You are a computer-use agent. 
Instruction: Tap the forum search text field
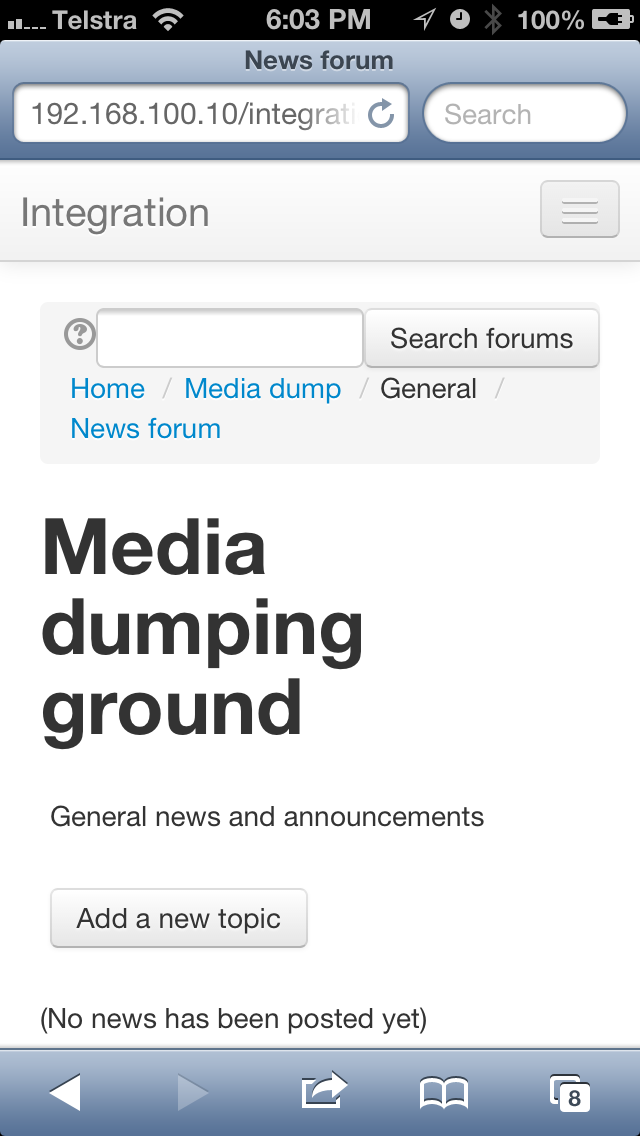point(230,338)
